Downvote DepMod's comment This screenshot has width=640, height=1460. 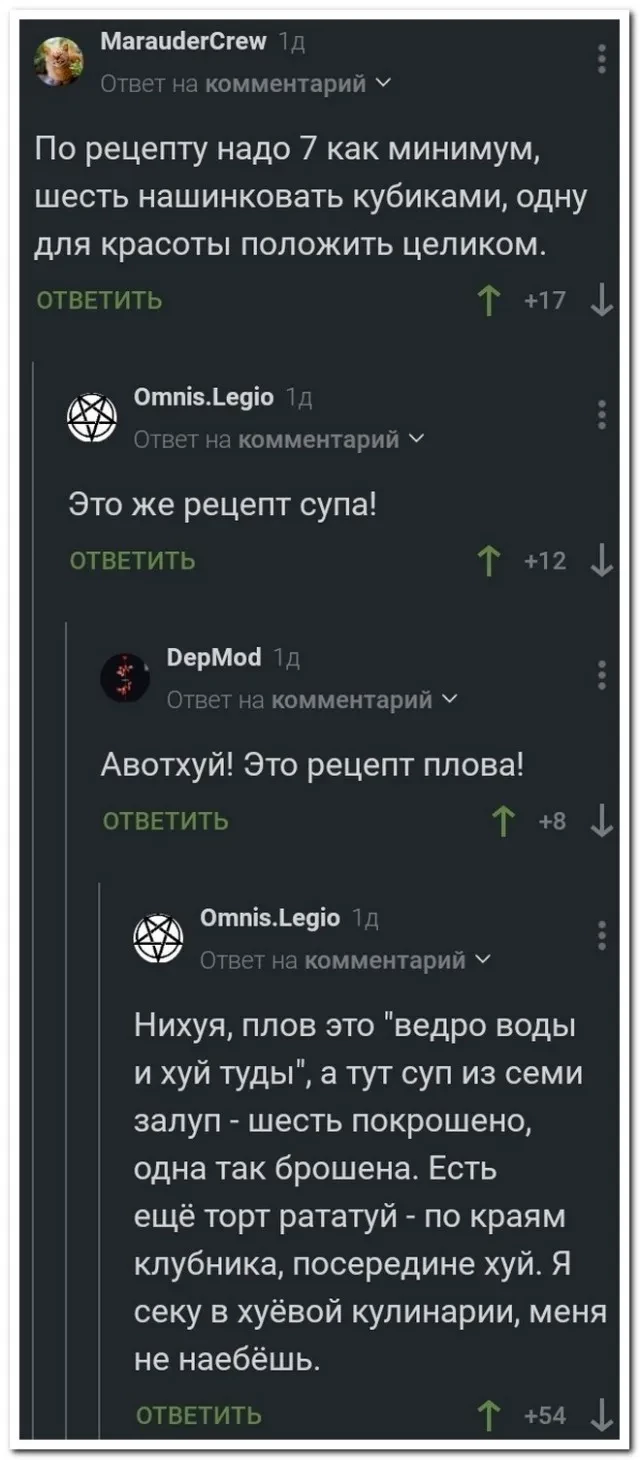pyautogui.click(x=602, y=821)
